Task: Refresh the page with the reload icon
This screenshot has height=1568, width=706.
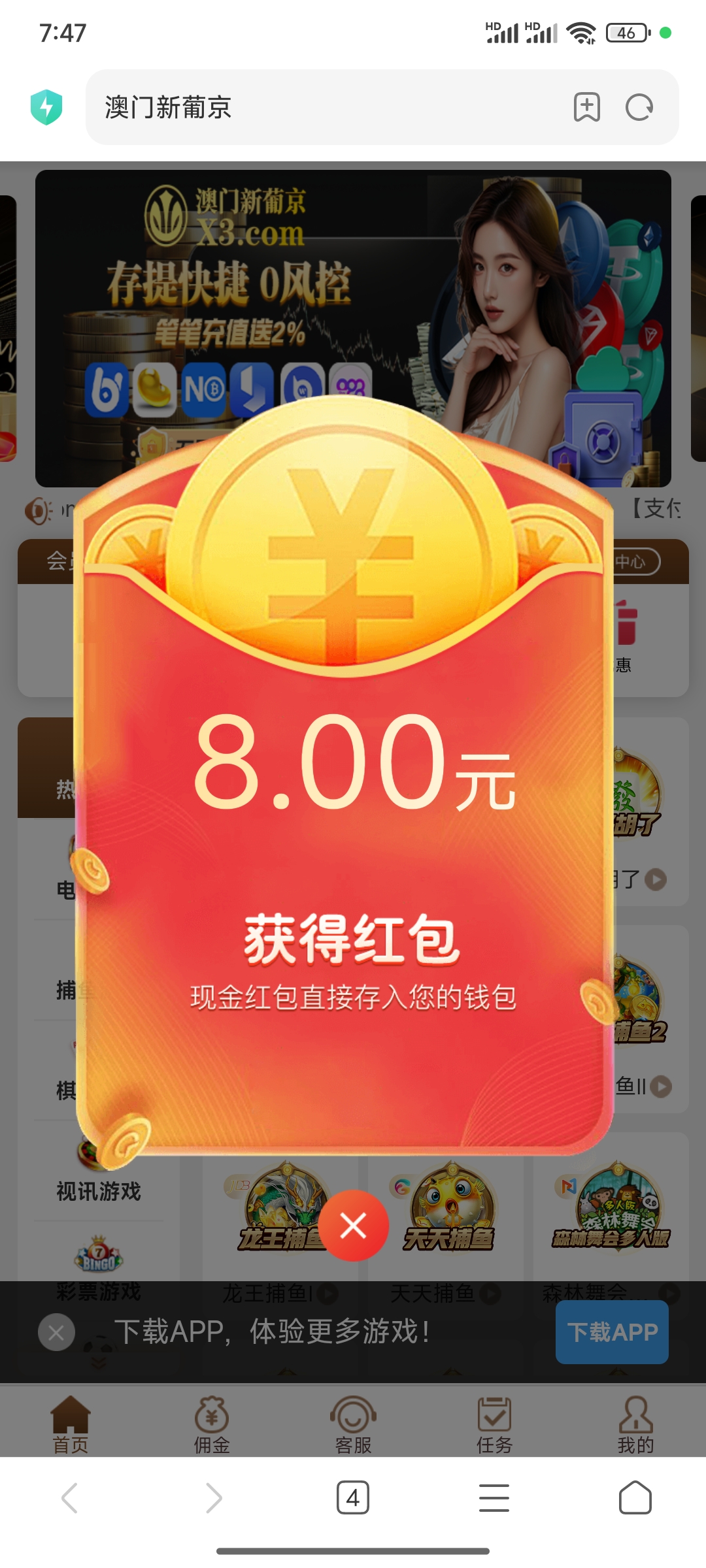Action: point(639,106)
